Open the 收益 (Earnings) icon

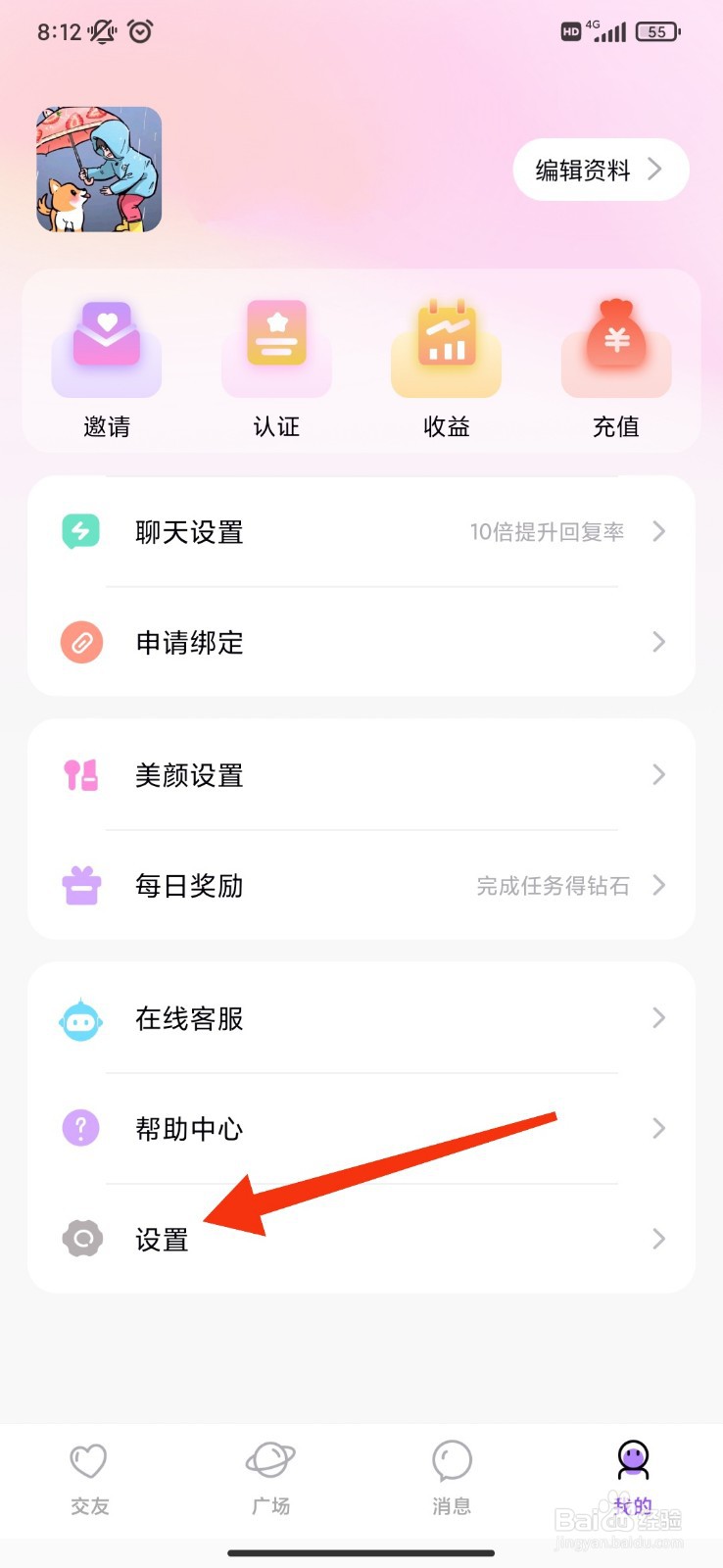click(x=447, y=341)
